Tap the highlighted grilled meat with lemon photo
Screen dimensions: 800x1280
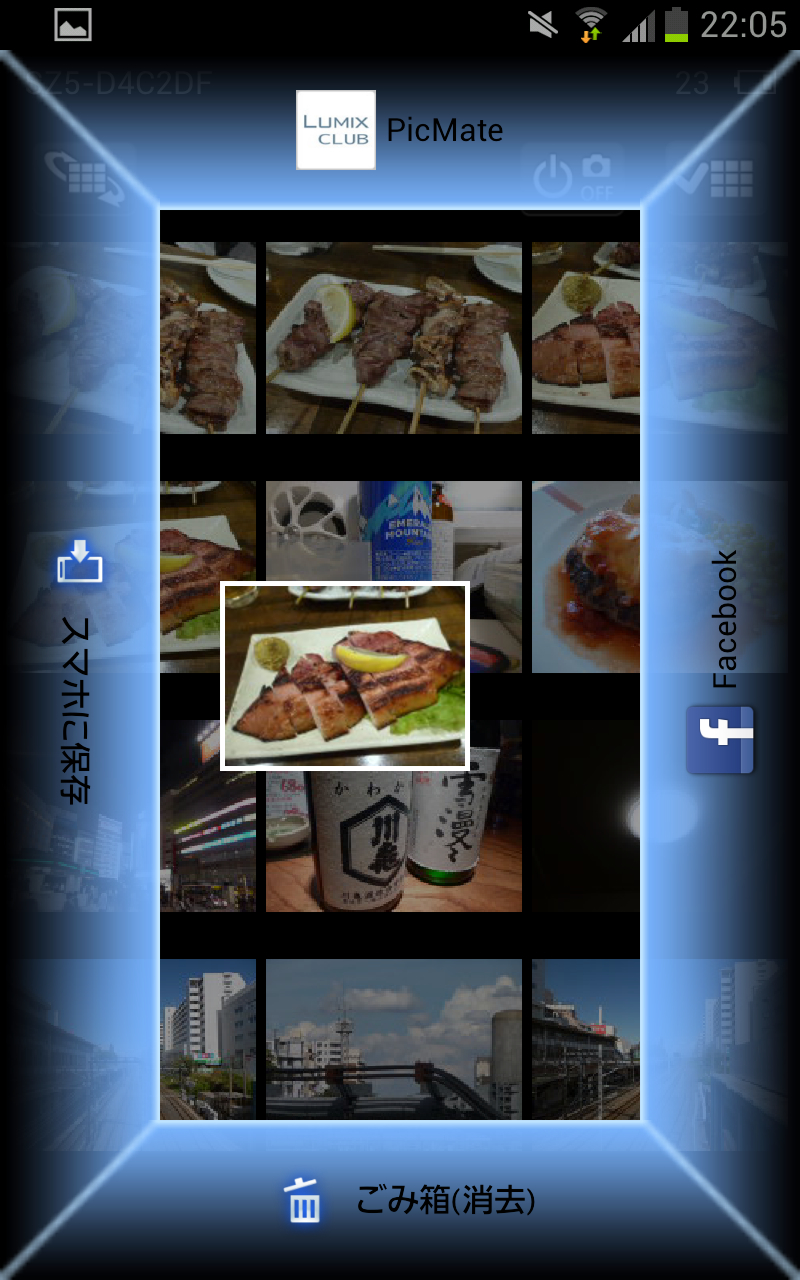coord(345,676)
